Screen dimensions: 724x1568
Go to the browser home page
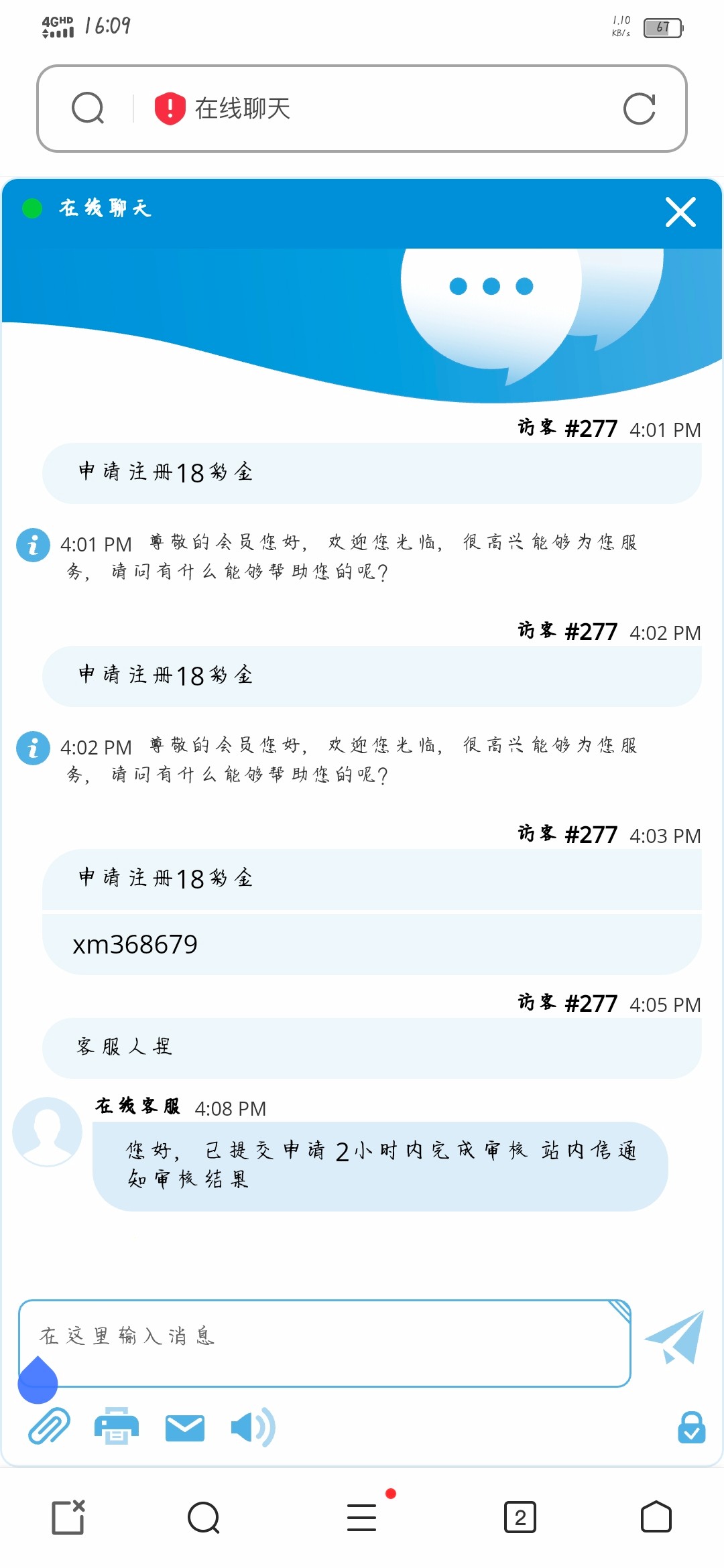click(656, 1517)
